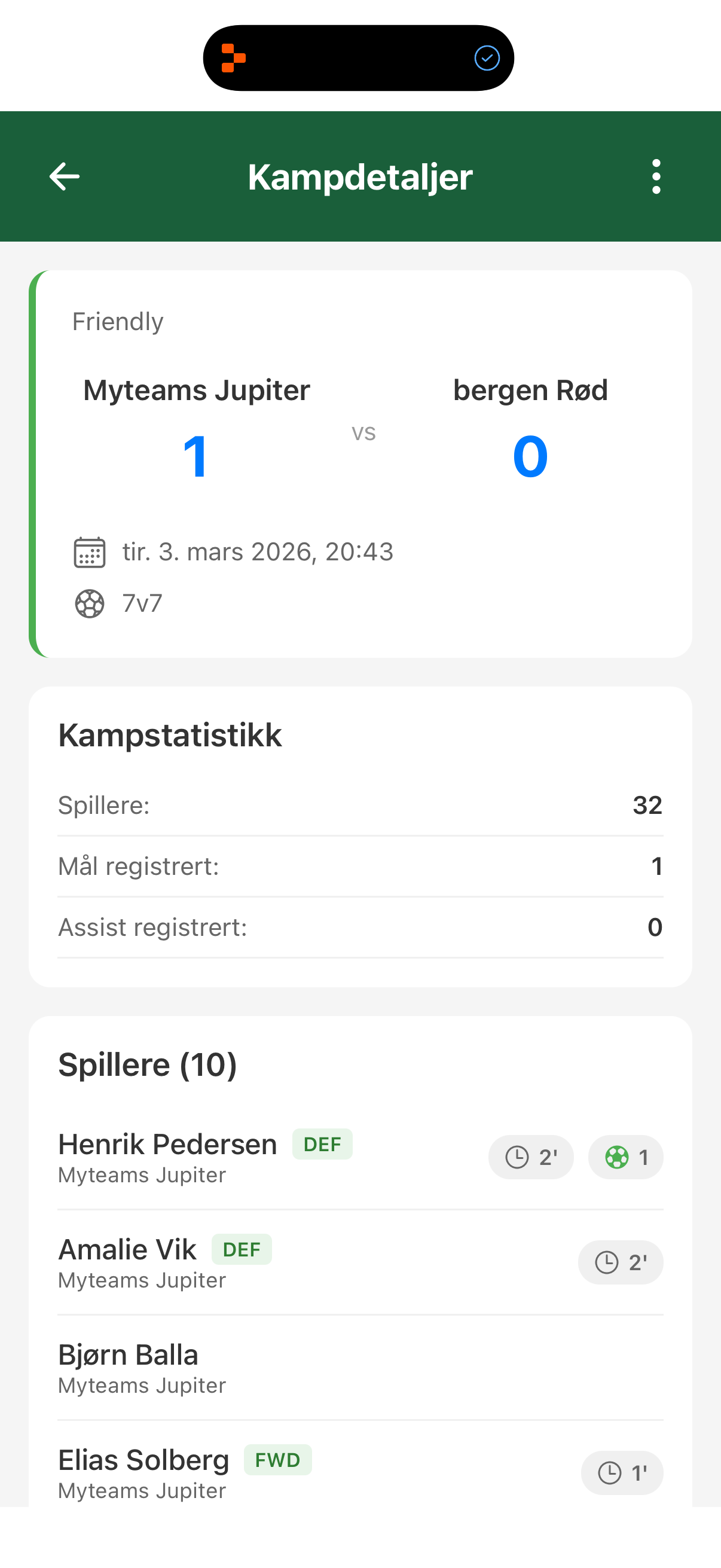Expand the Kampstatistikk section
Viewport: 721px width, 1568px height.
[170, 736]
